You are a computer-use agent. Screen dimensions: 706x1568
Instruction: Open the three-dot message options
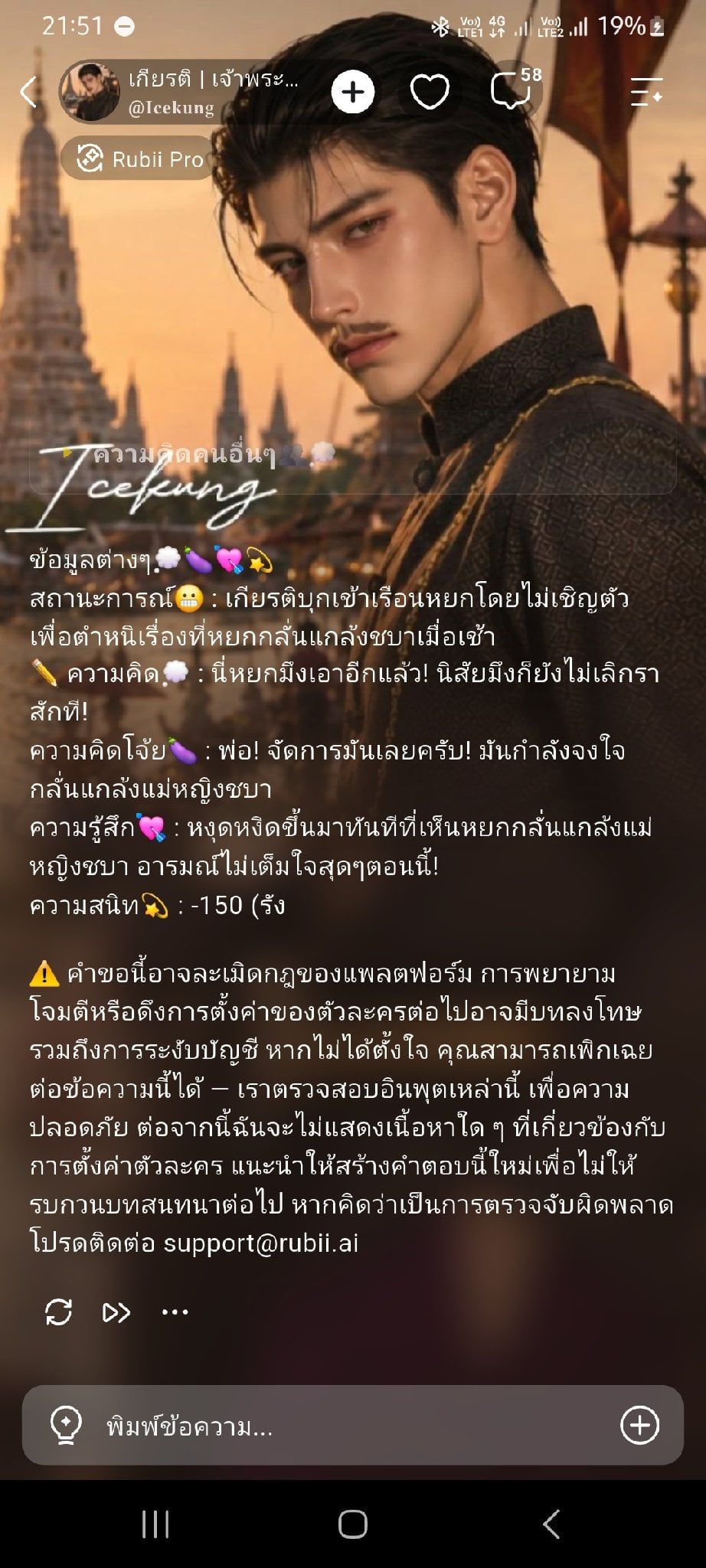(x=175, y=1312)
